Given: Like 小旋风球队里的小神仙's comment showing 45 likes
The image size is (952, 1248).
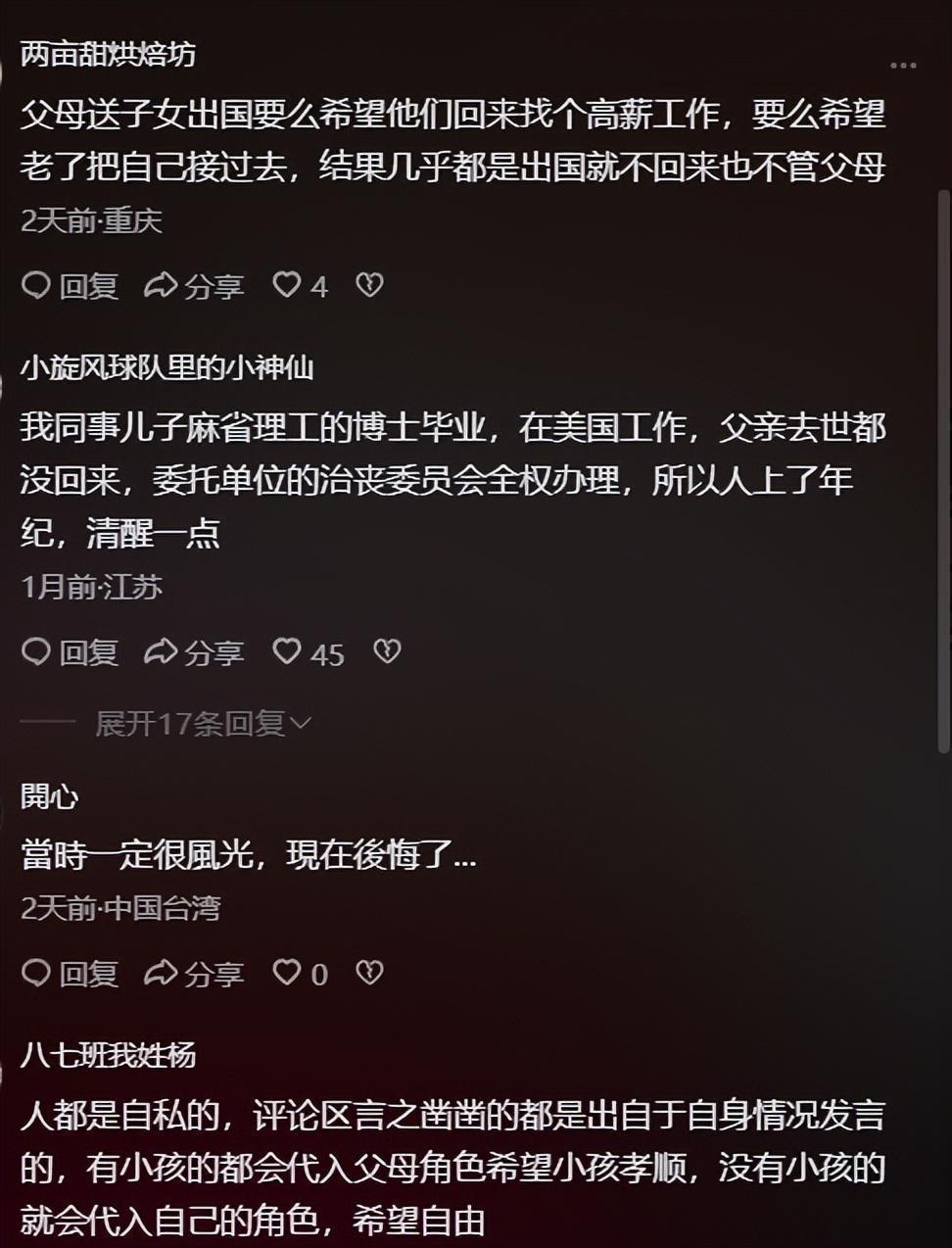Looking at the screenshot, I should pyautogui.click(x=287, y=651).
